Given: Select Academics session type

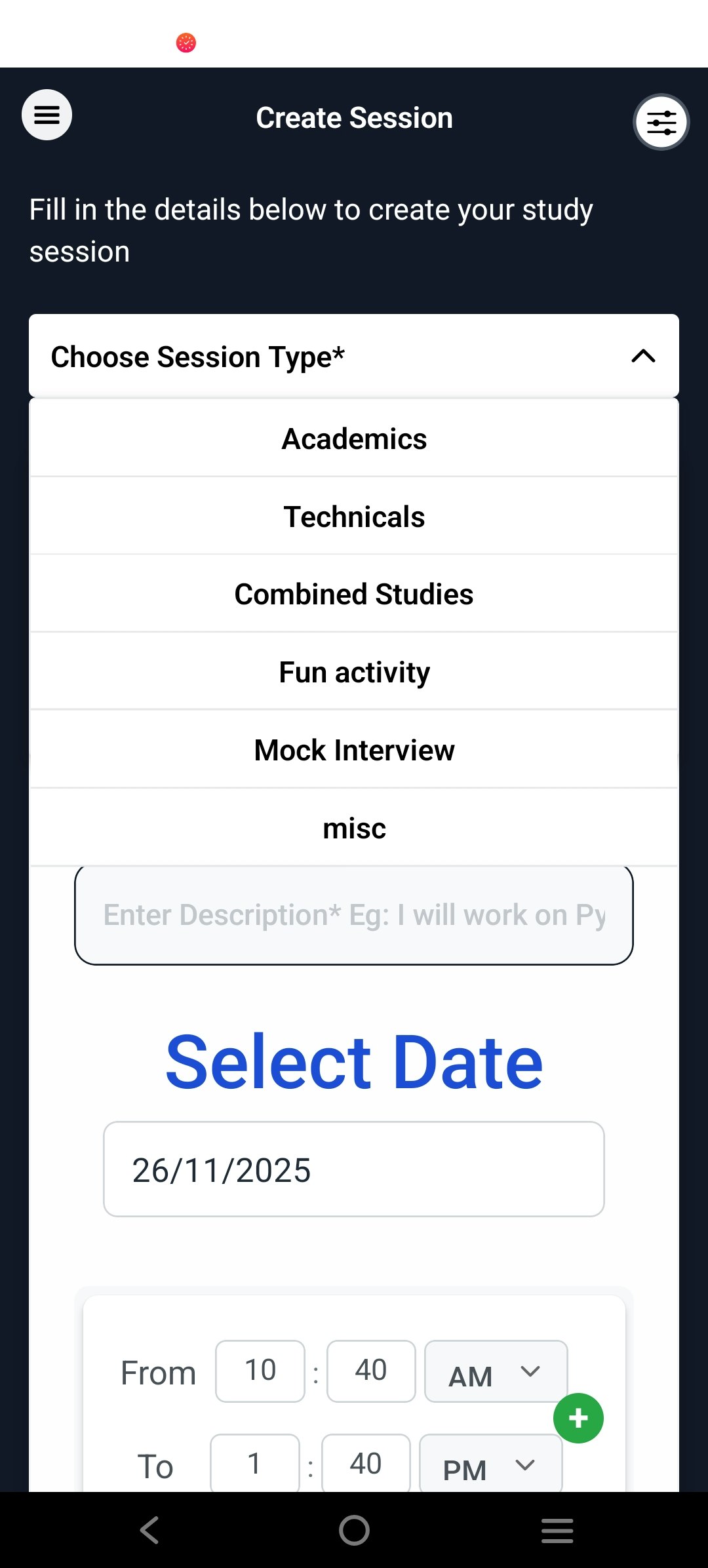Looking at the screenshot, I should tap(354, 439).
